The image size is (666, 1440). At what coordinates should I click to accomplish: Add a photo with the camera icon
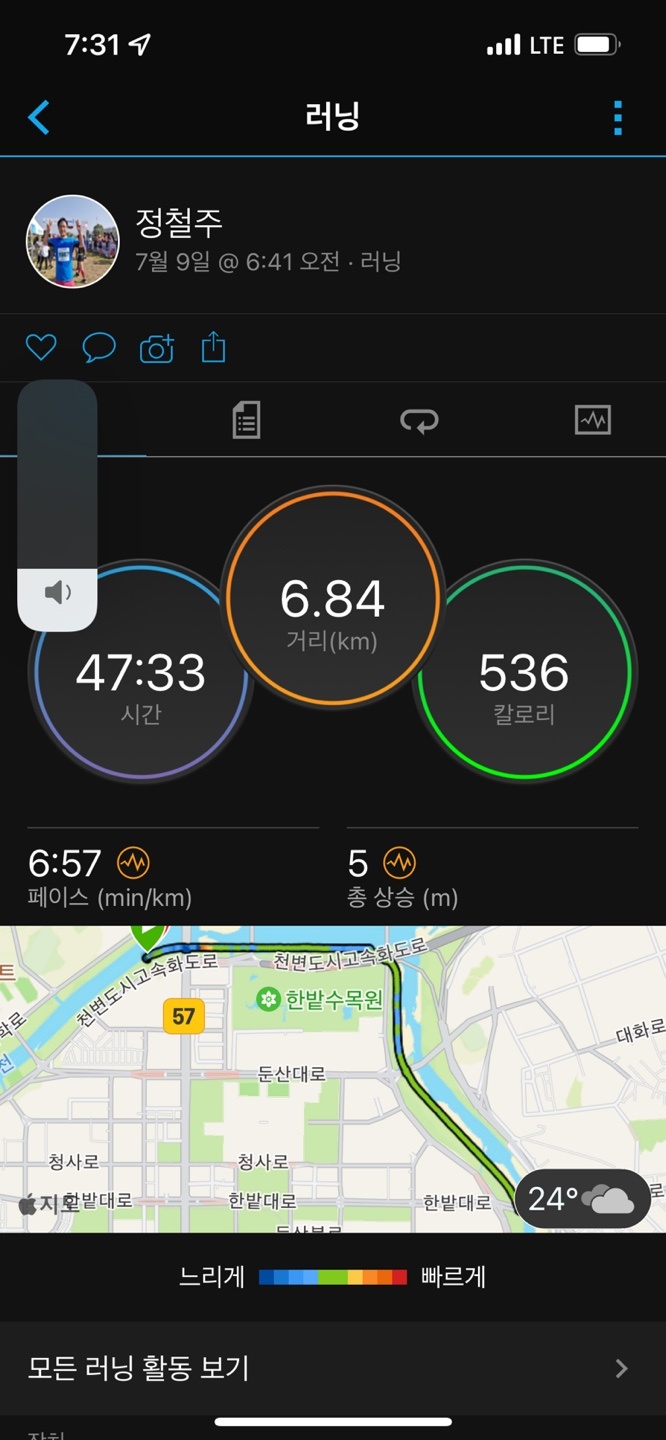156,348
